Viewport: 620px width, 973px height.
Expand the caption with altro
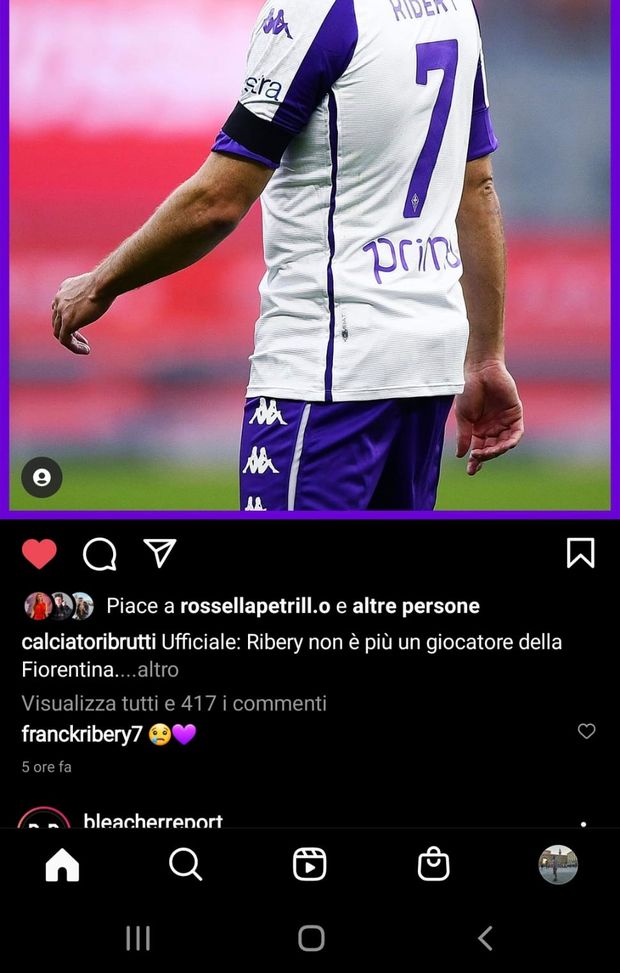click(x=158, y=670)
